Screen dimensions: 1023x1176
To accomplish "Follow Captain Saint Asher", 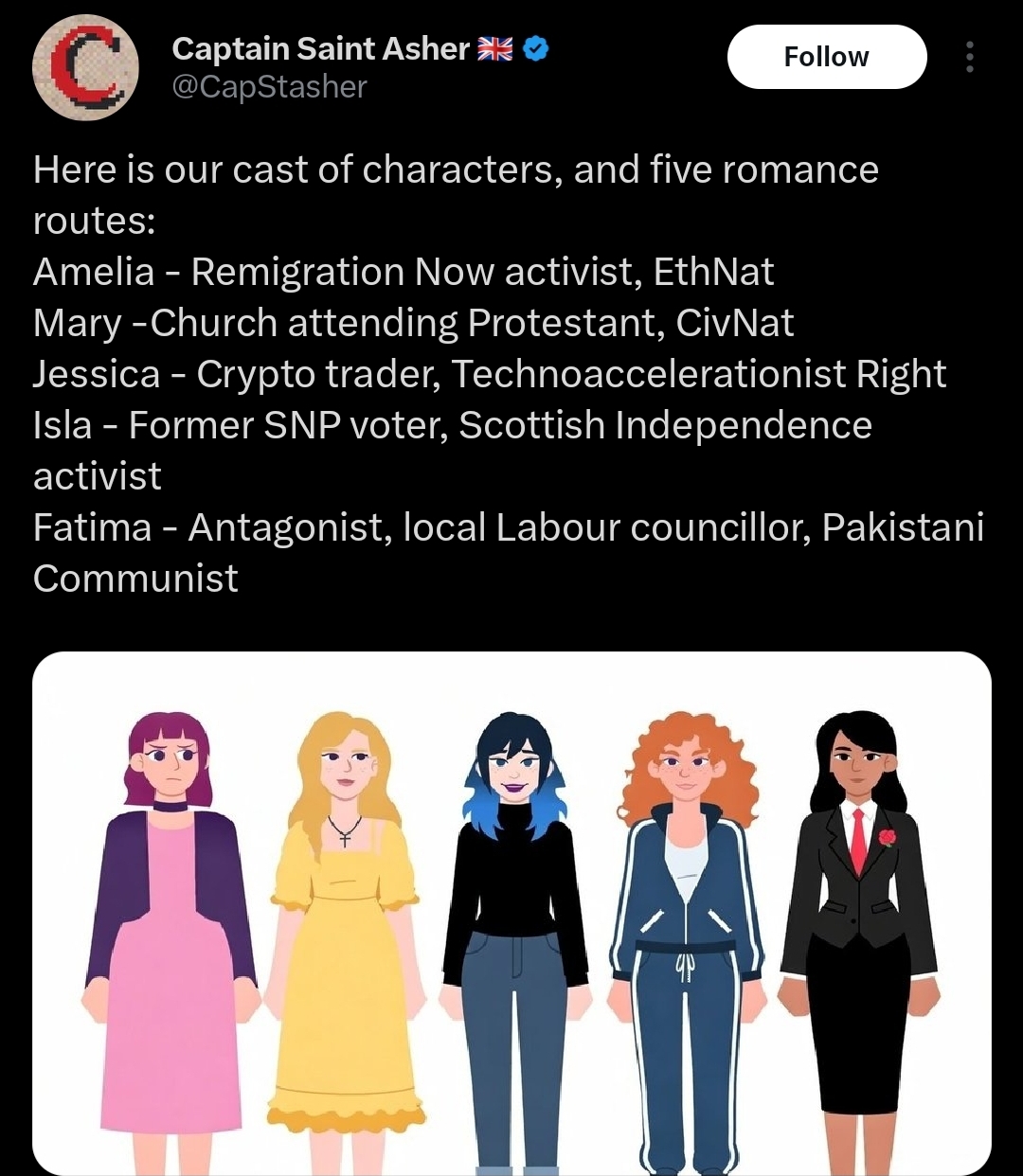I will [827, 57].
